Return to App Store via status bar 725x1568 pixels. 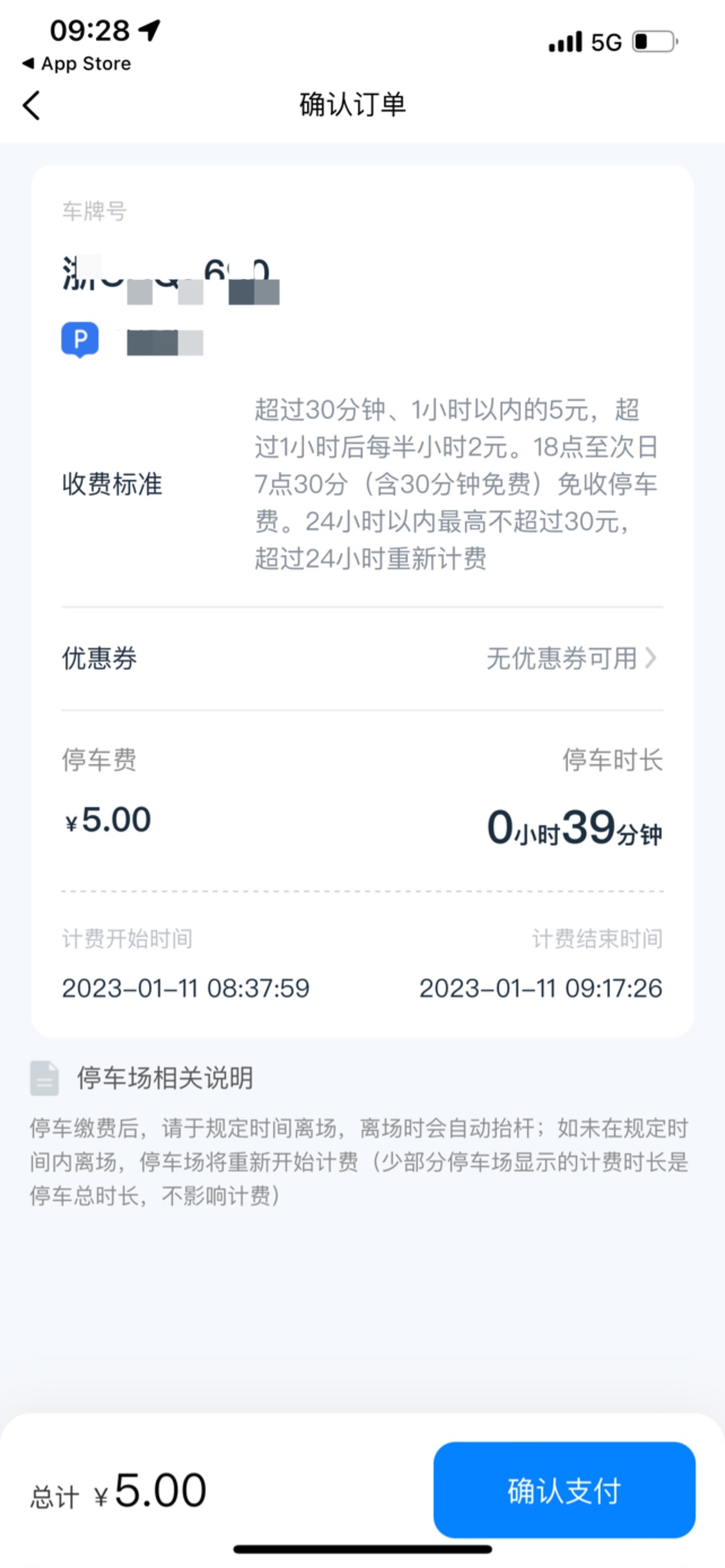(77, 64)
